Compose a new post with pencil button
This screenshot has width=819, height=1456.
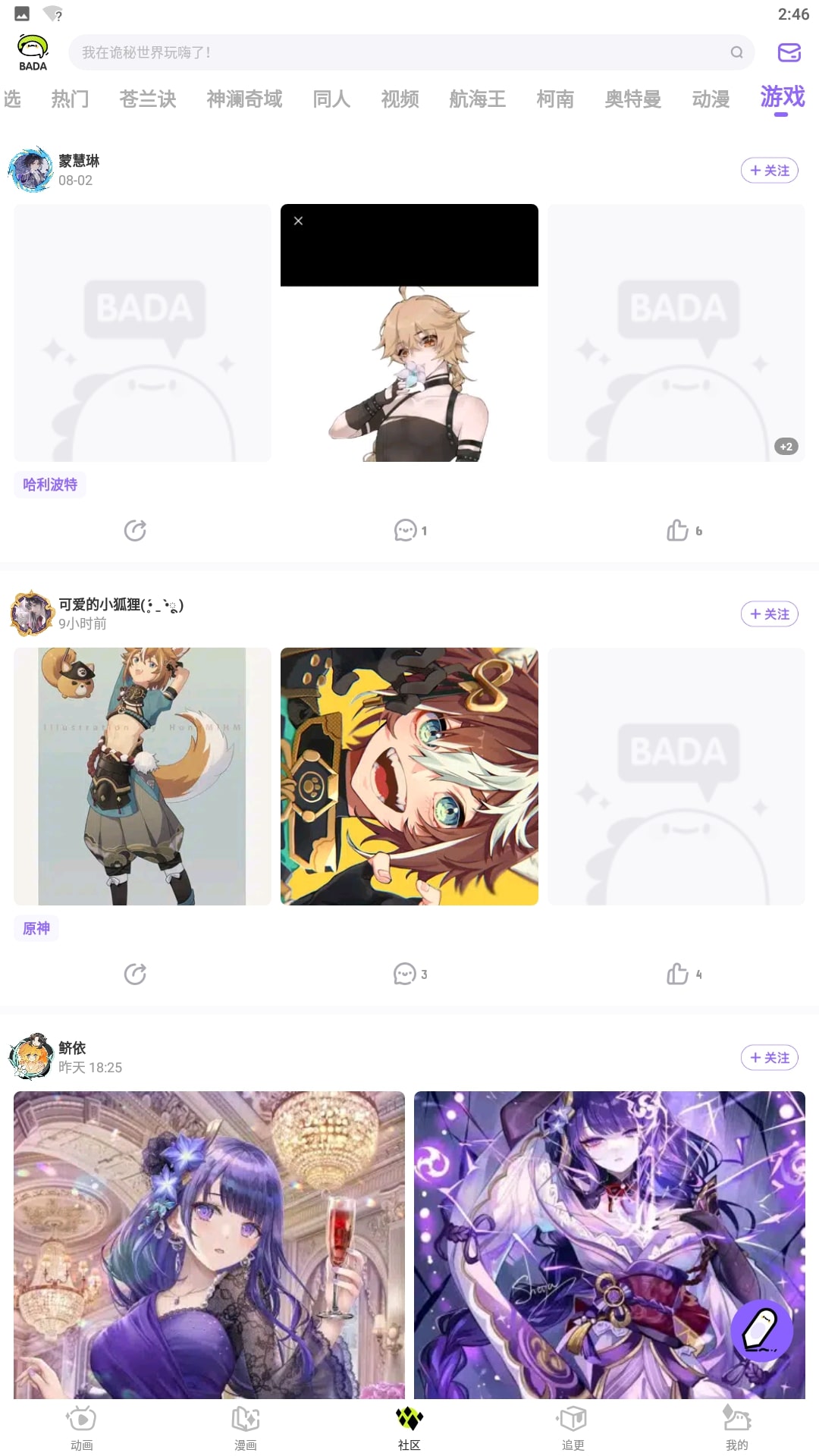pos(761,1331)
